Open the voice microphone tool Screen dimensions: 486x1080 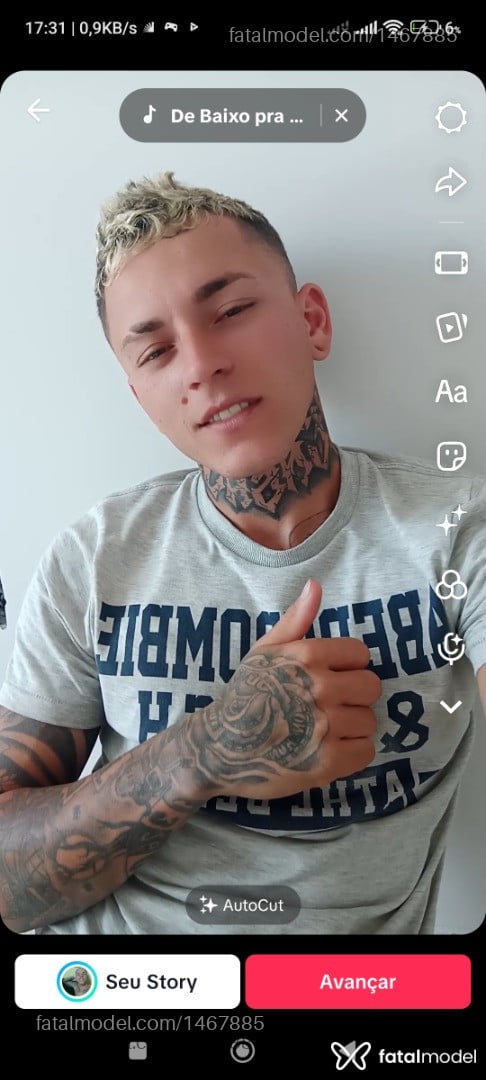click(451, 648)
